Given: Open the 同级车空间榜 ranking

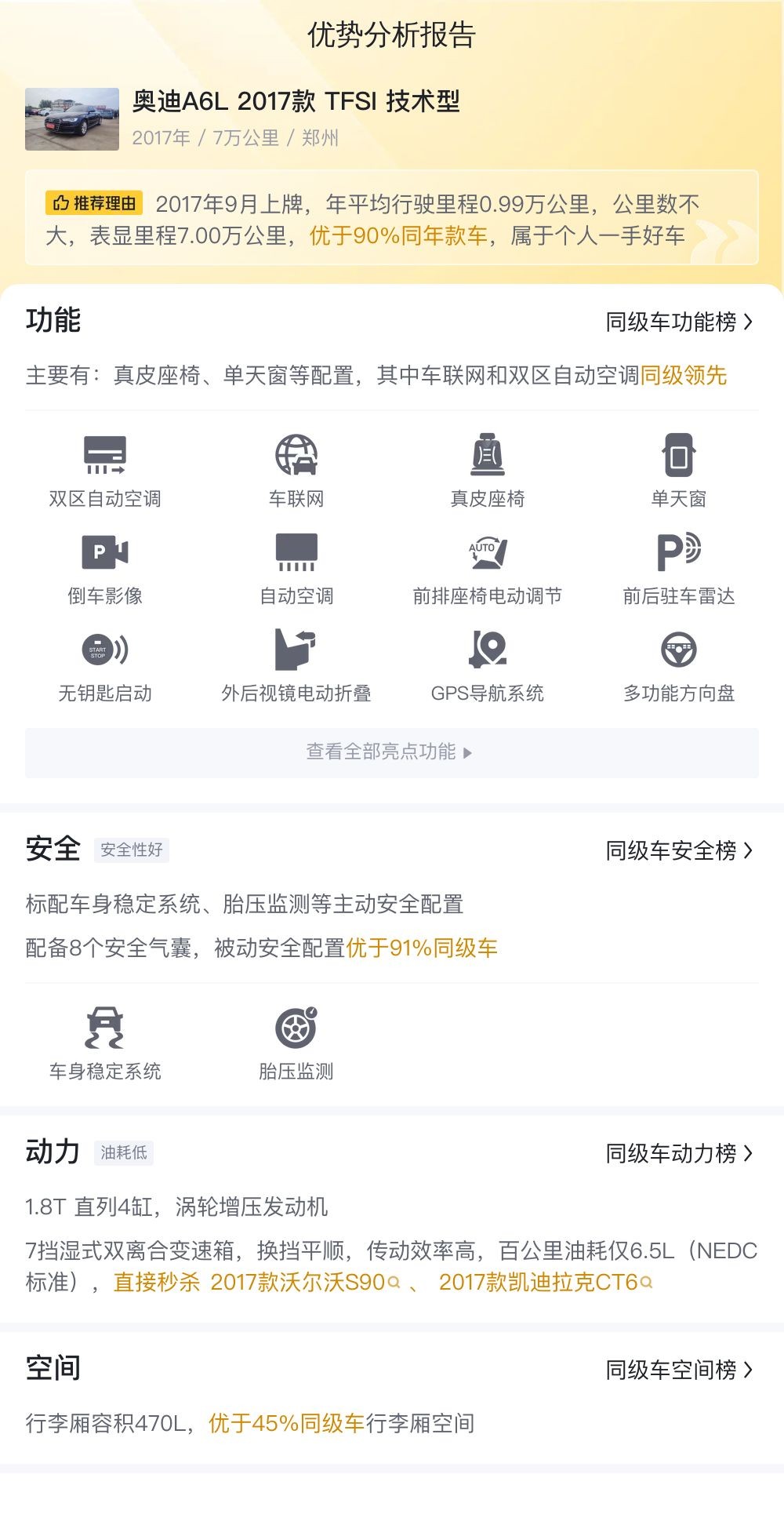Looking at the screenshot, I should point(679,1370).
